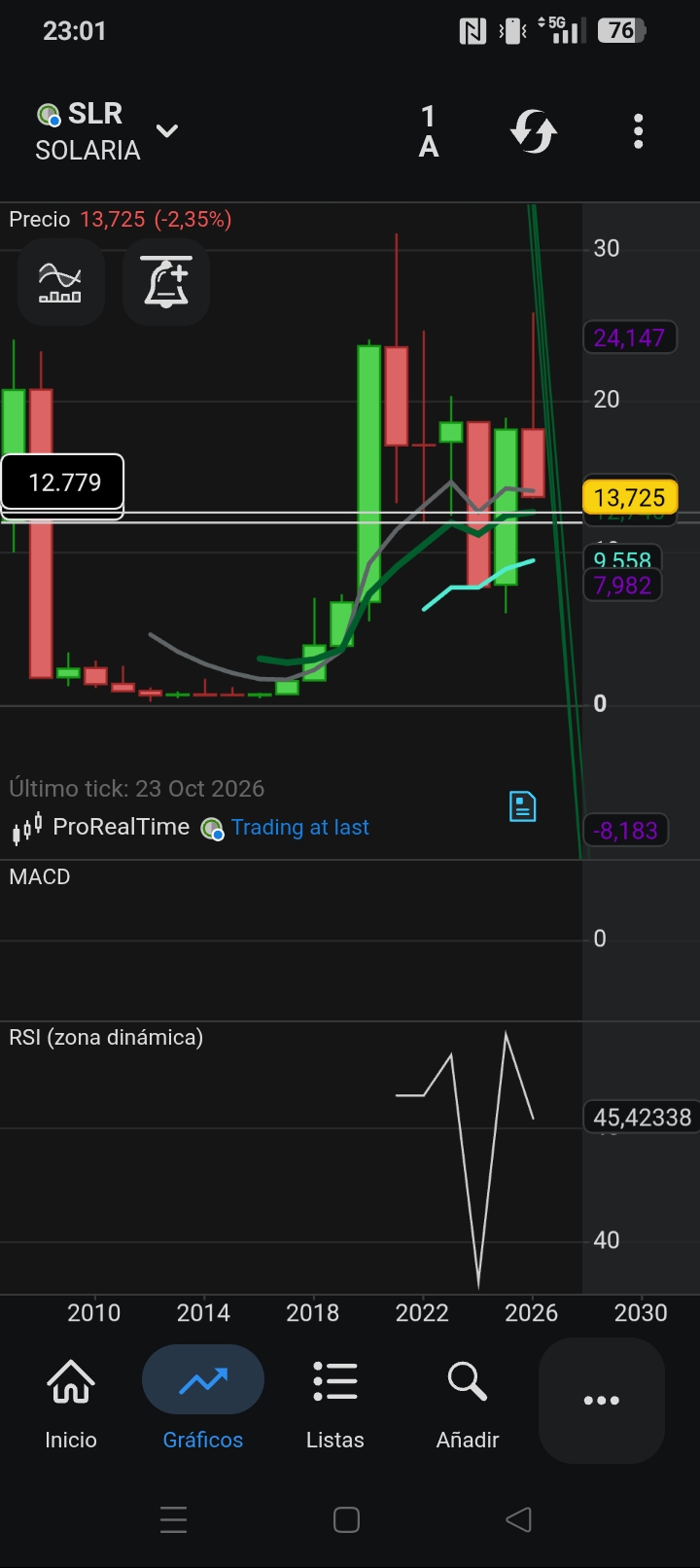Open the chart indicators button
This screenshot has width=700, height=1568.
60,282
